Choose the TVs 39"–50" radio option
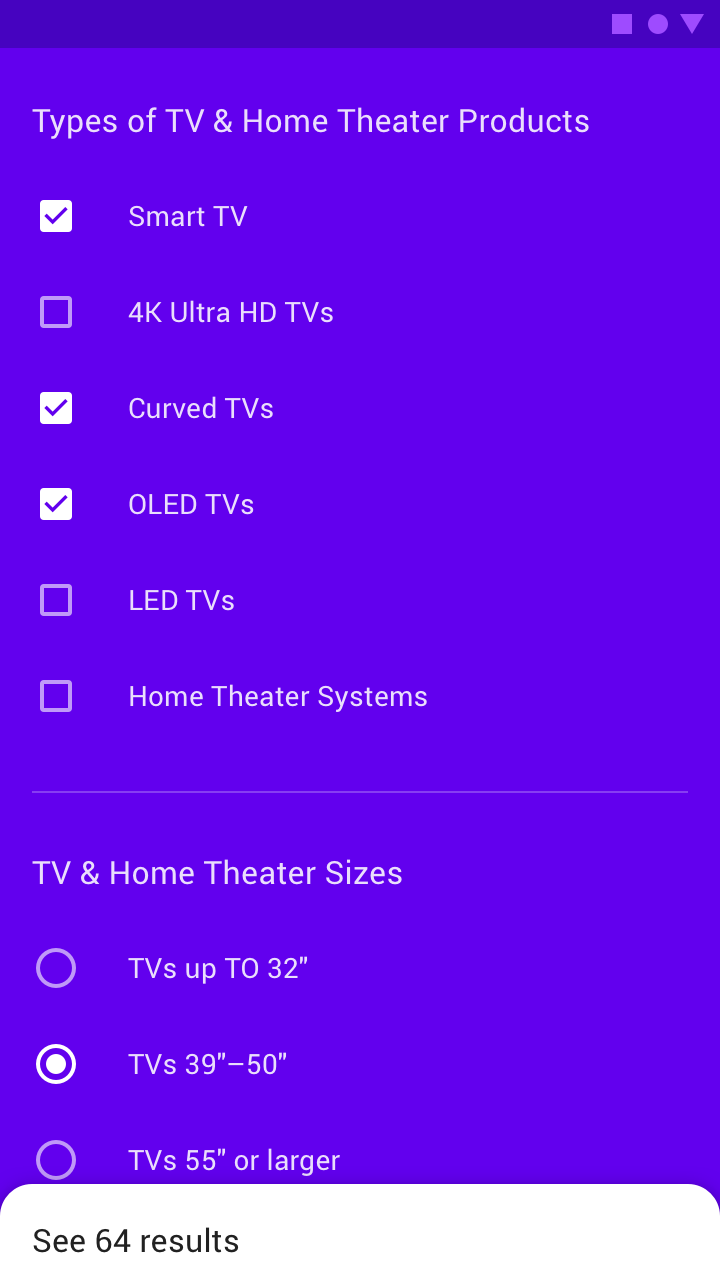The image size is (720, 1280). 56,1064
